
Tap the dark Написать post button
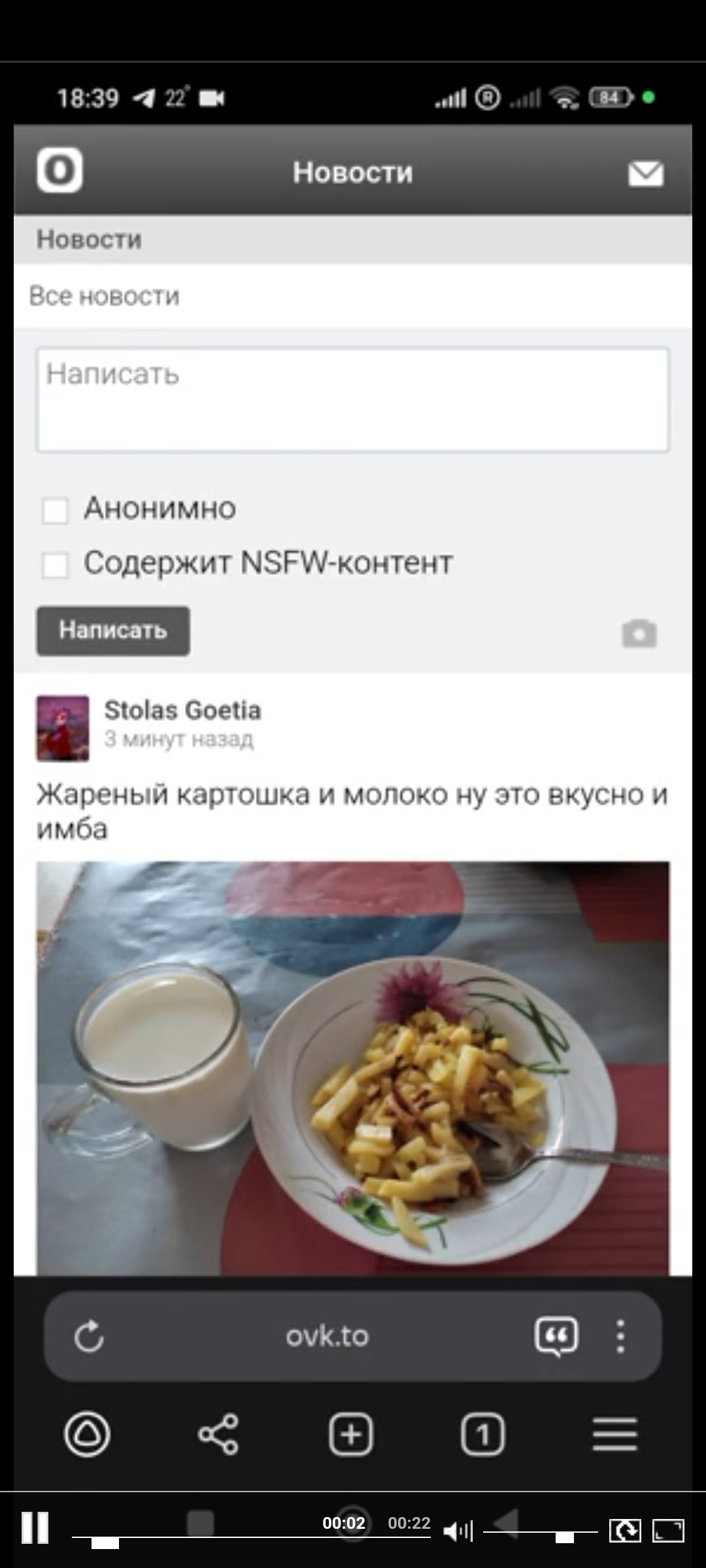[x=113, y=630]
